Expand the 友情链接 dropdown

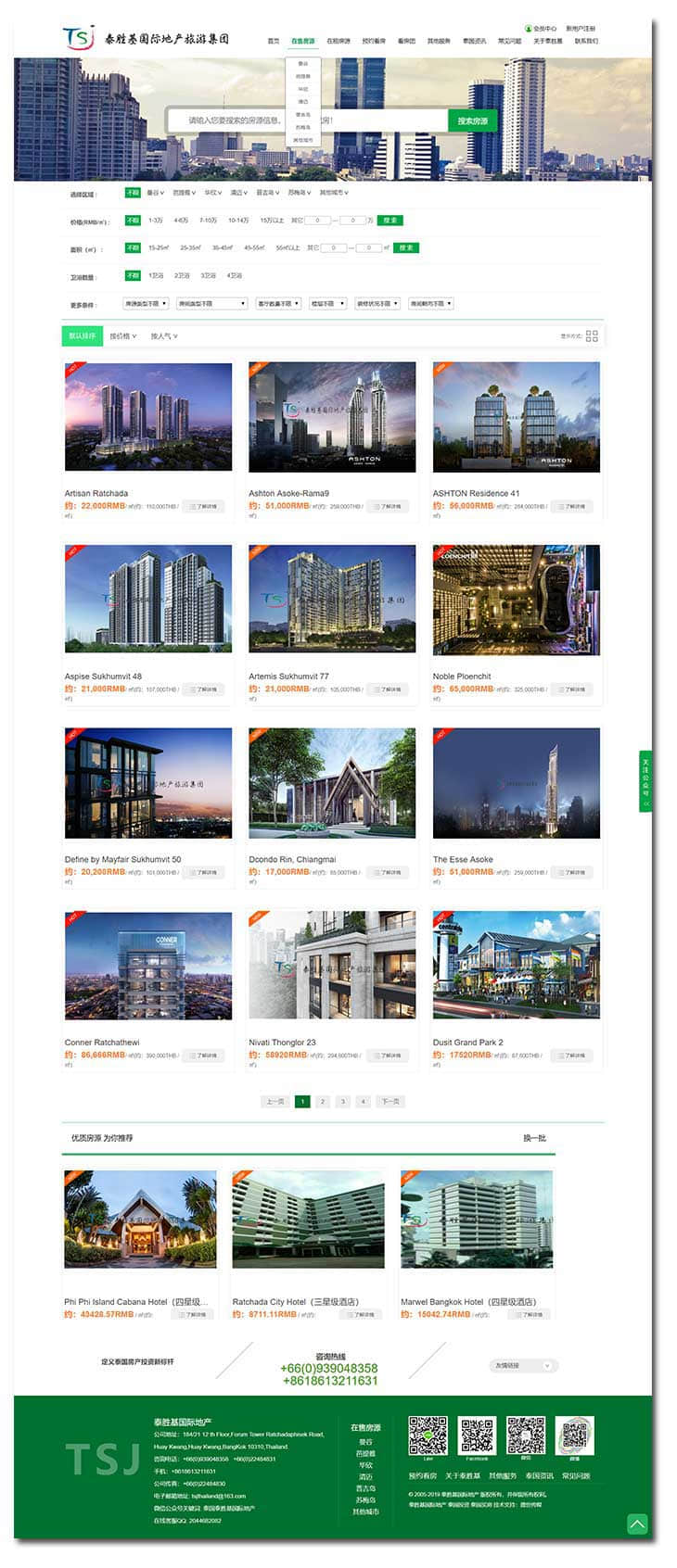tap(524, 1366)
